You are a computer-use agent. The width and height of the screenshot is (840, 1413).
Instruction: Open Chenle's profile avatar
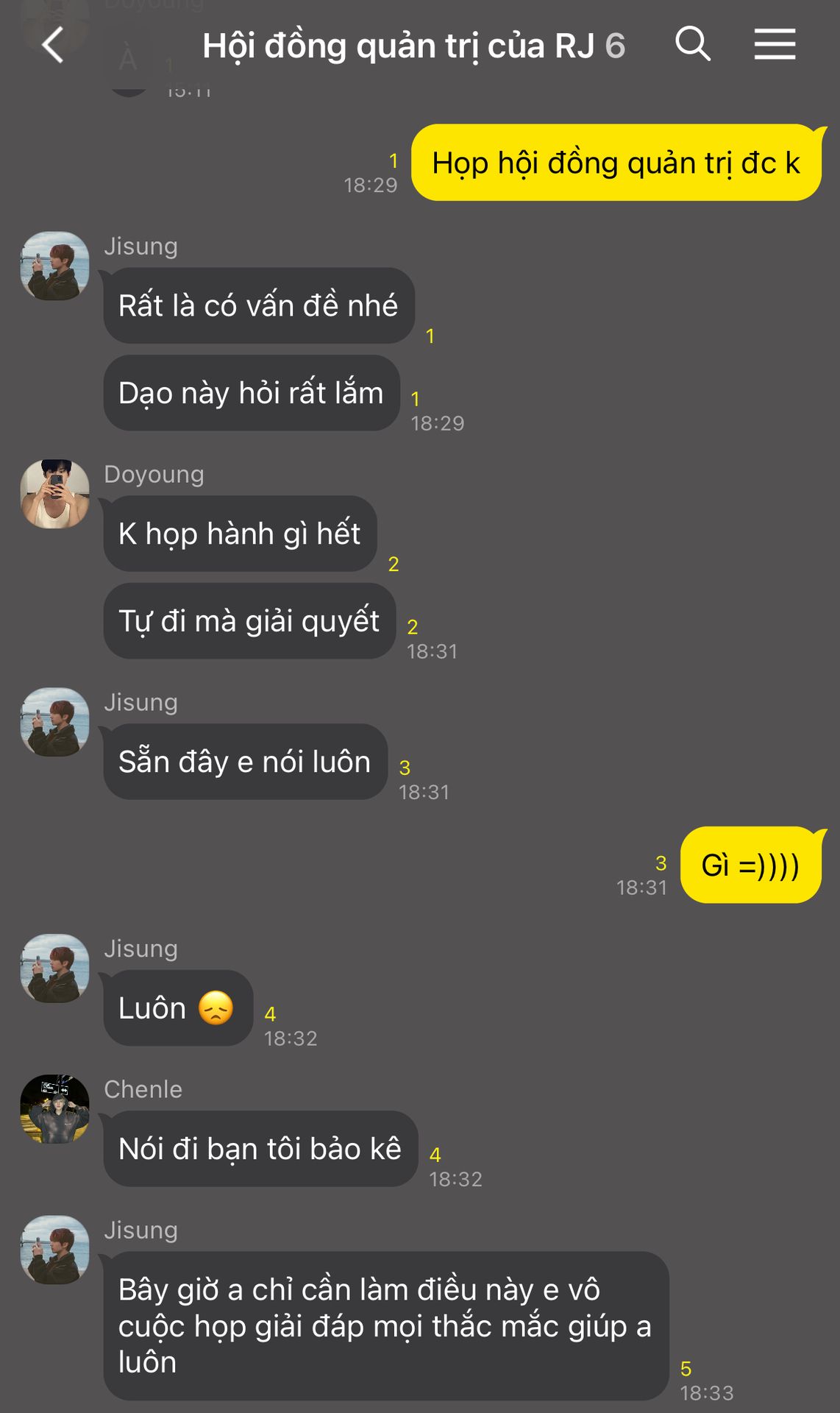(x=54, y=1108)
